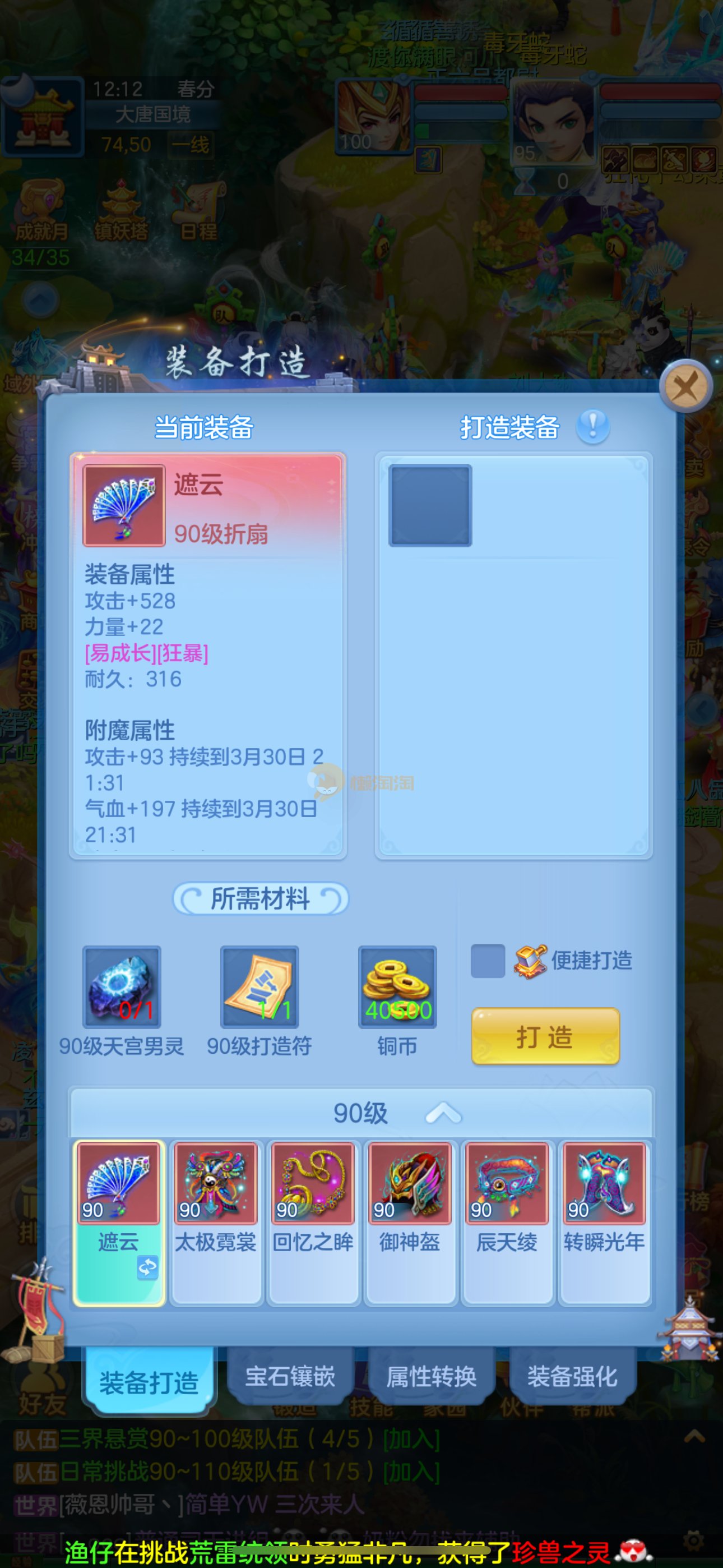Open the empty 打造装备 item slot
The height and width of the screenshot is (1568, 723).
(430, 505)
